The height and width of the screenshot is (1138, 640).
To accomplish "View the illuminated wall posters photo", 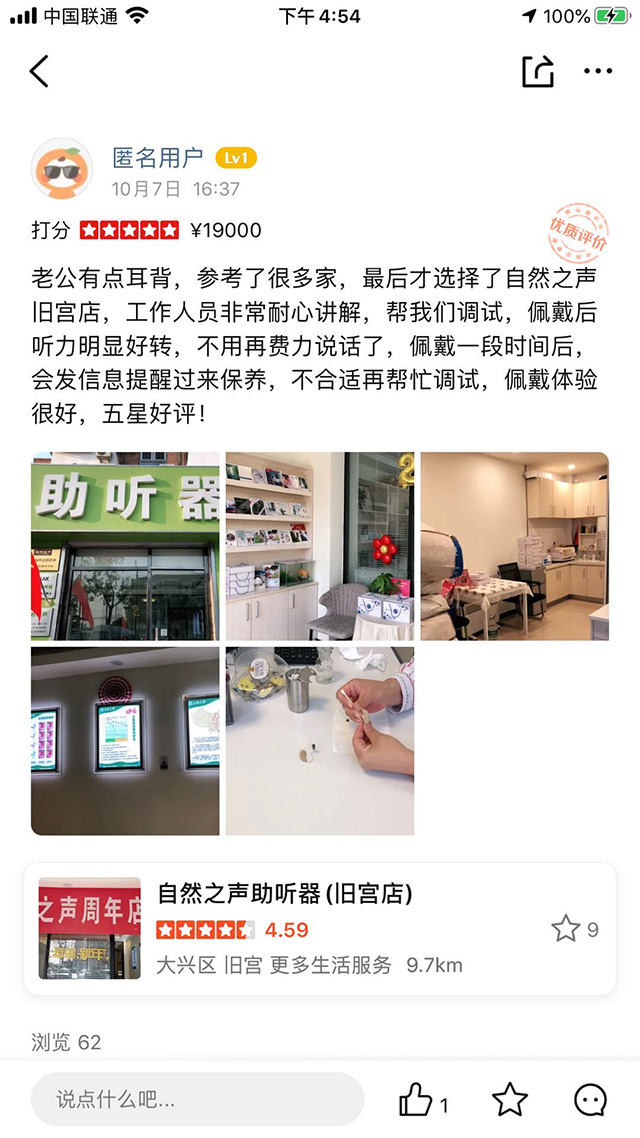I will 125,740.
